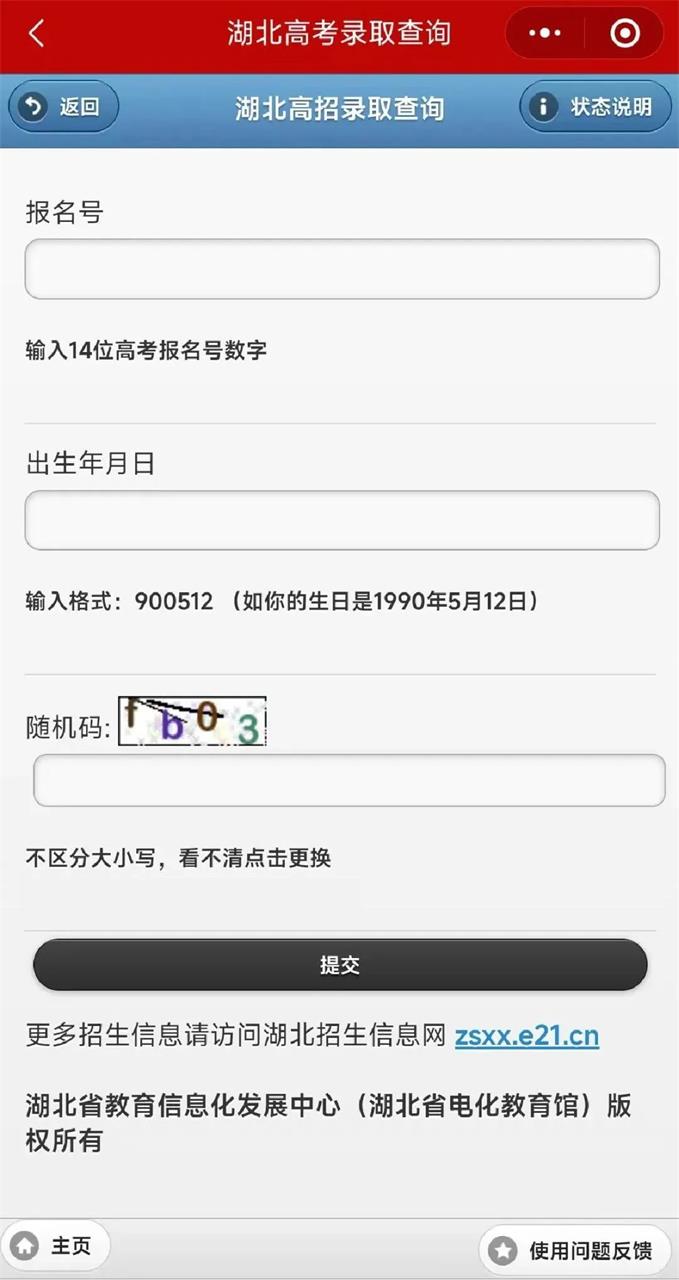Submit the query with 提交
The image size is (679, 1280).
click(x=340, y=965)
